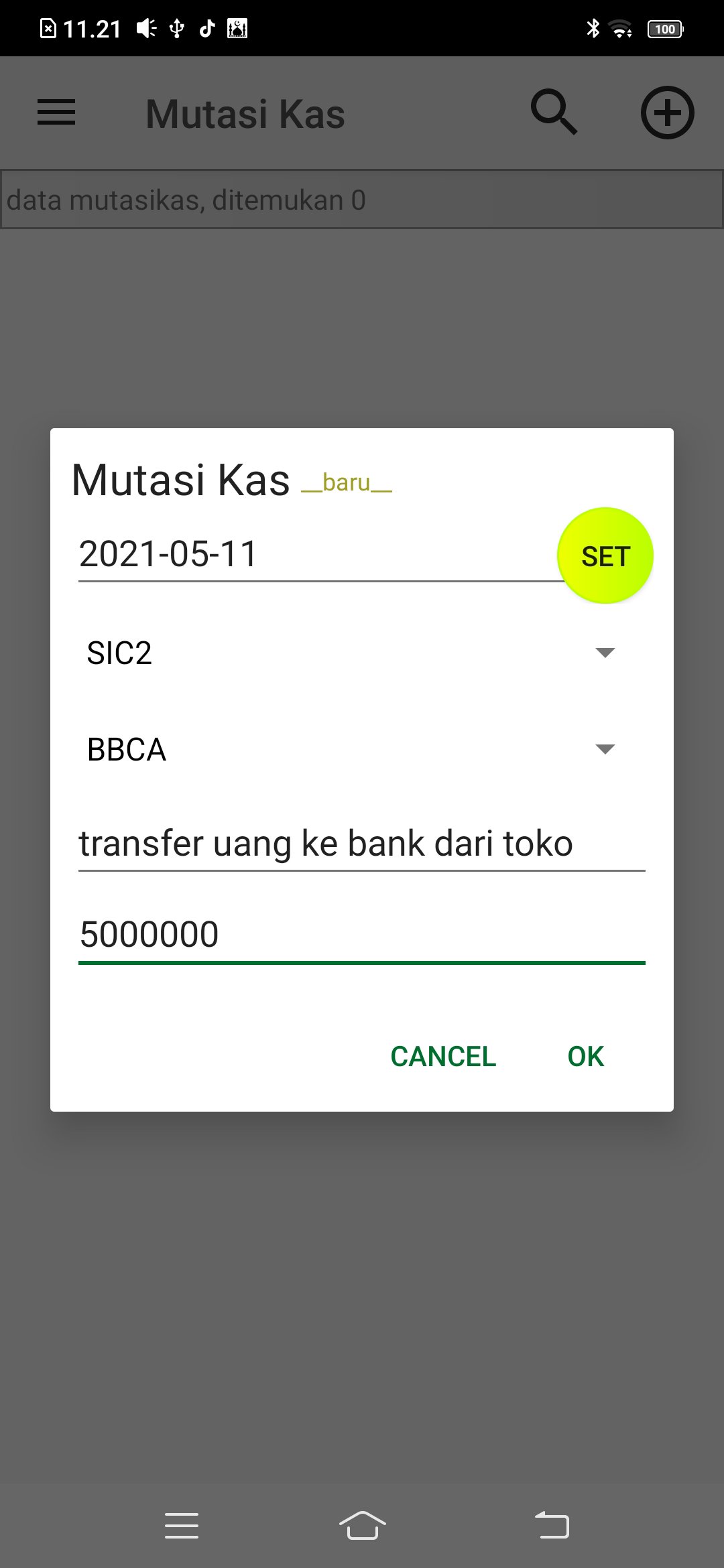
Task: Open the BBCA bank dropdown
Action: [x=268, y=750]
